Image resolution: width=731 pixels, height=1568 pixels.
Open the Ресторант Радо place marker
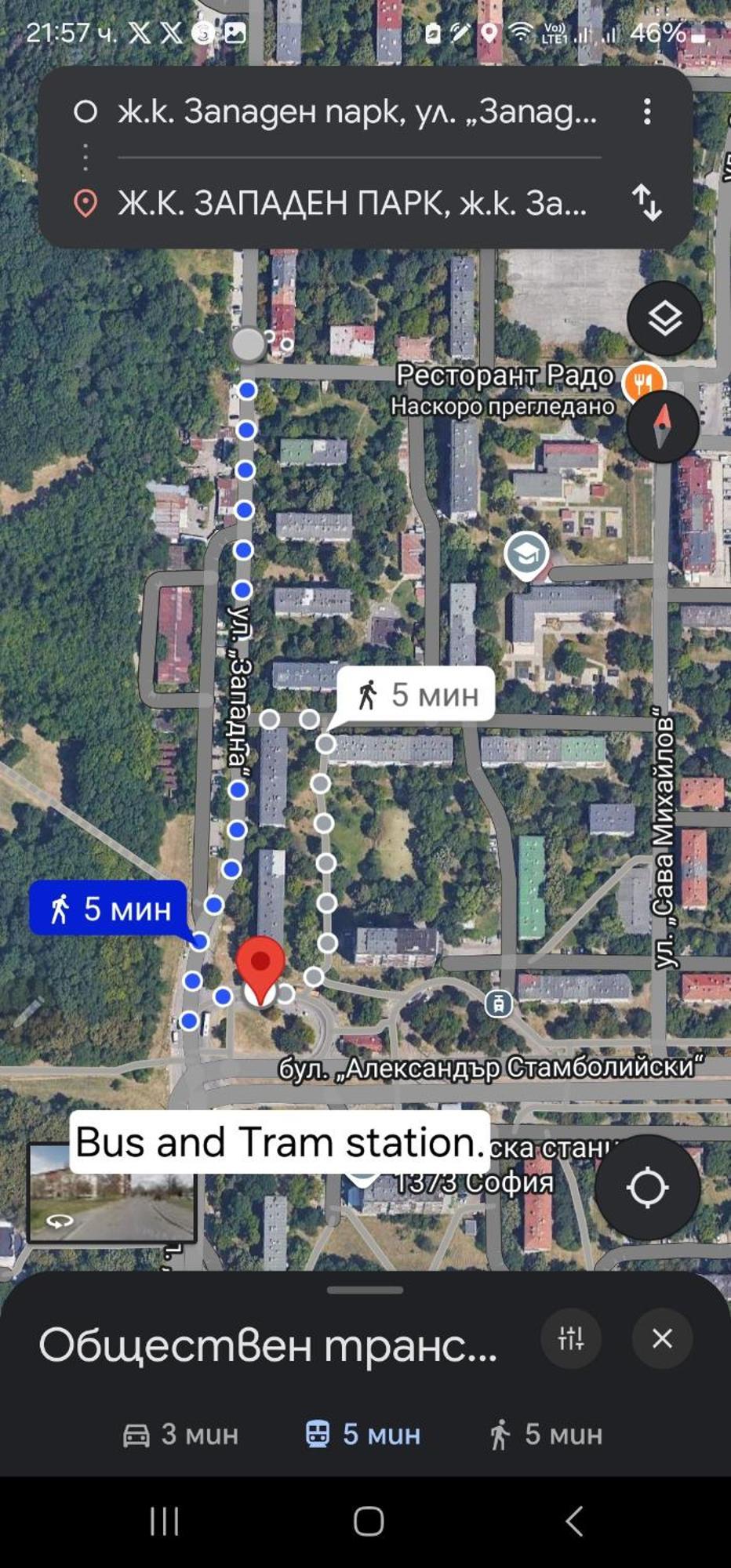click(643, 383)
